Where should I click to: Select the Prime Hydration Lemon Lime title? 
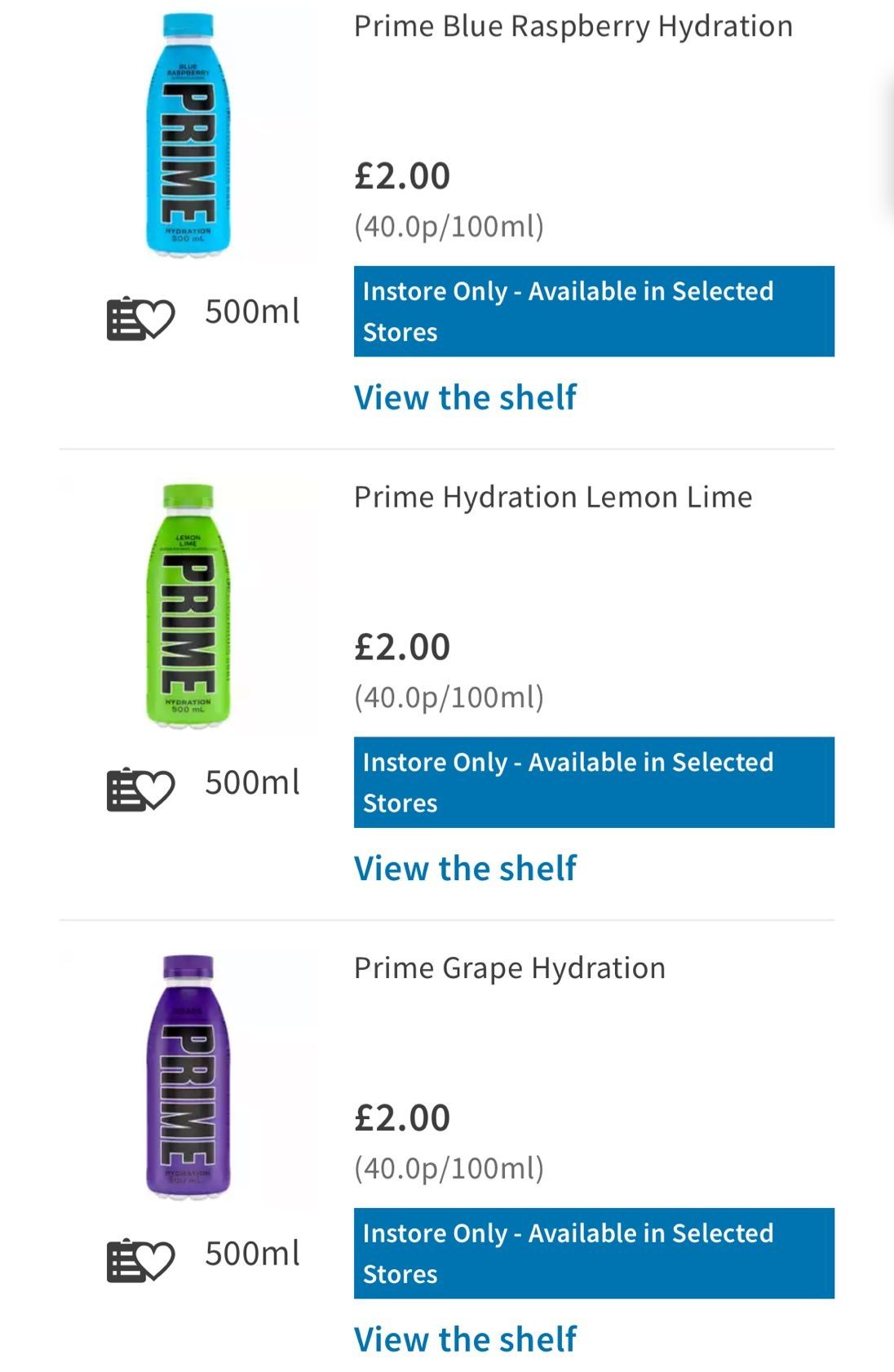click(551, 495)
